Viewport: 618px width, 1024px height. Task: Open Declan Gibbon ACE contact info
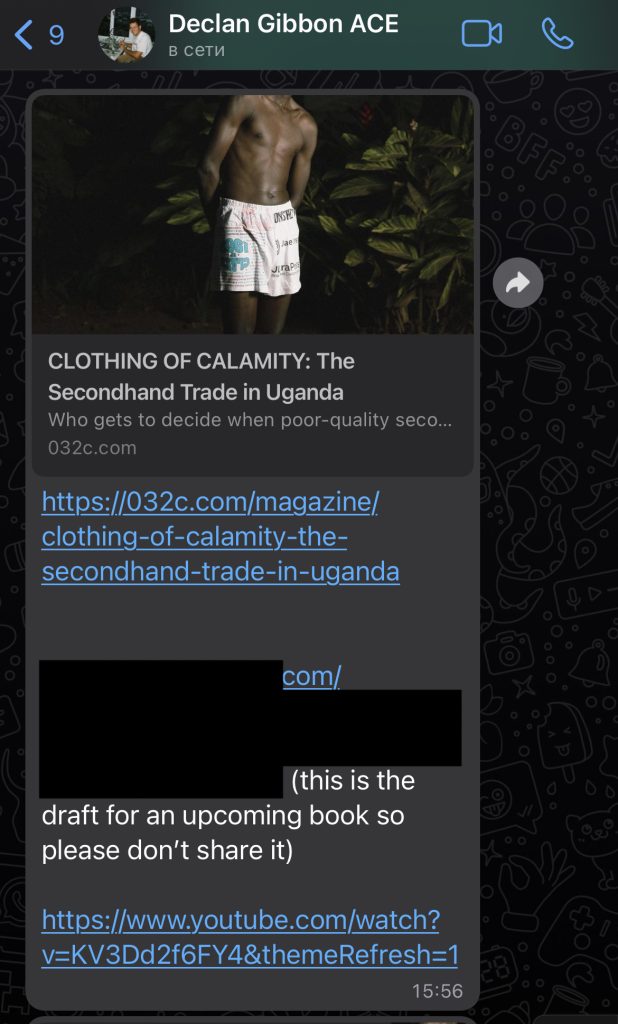(283, 34)
